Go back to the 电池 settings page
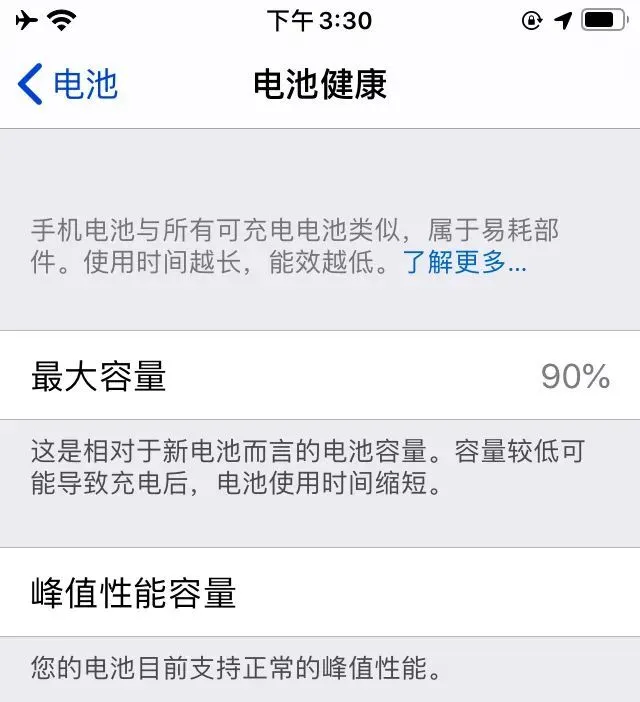This screenshot has height=702, width=640. 68,84
